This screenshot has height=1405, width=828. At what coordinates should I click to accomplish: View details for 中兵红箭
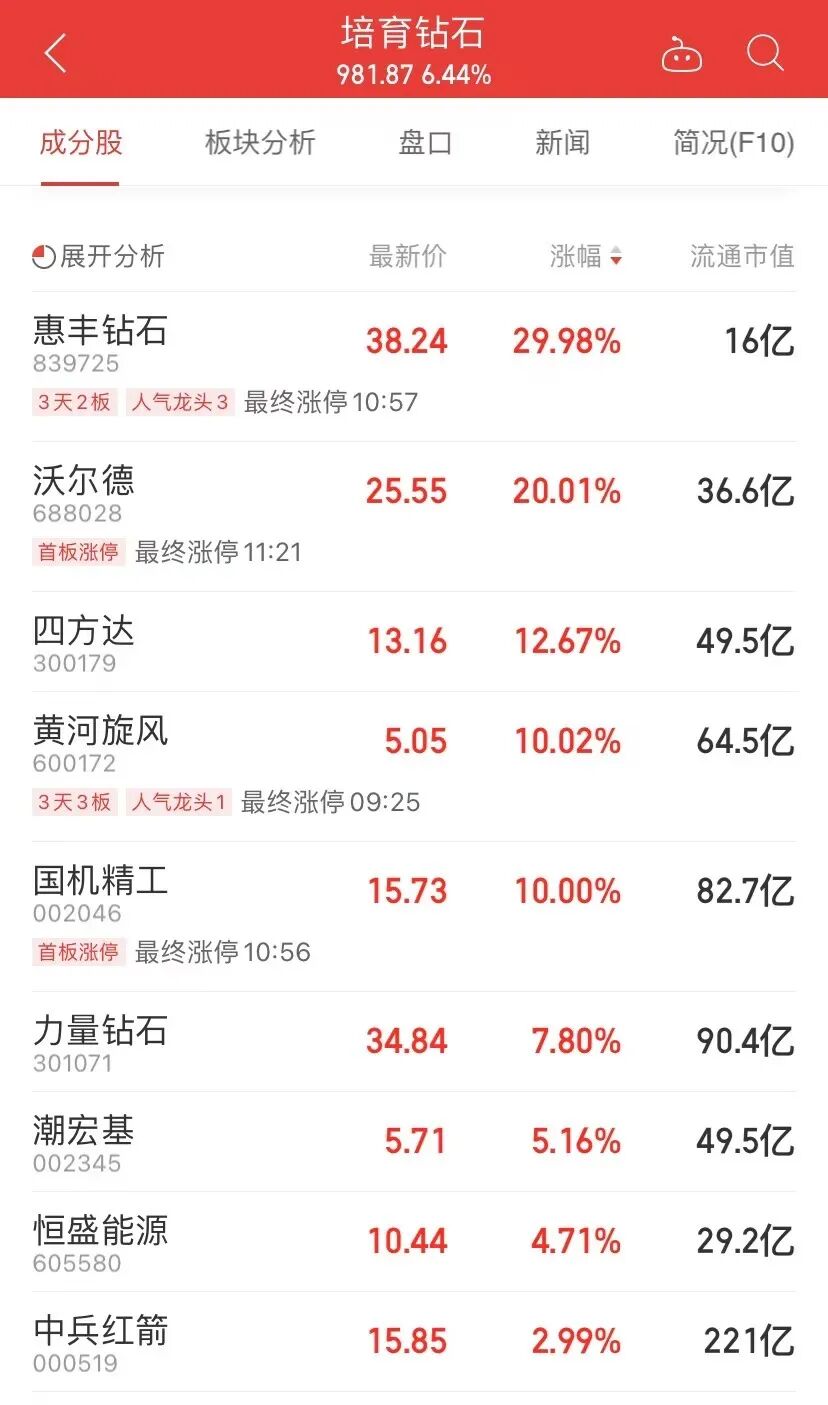tap(100, 1332)
